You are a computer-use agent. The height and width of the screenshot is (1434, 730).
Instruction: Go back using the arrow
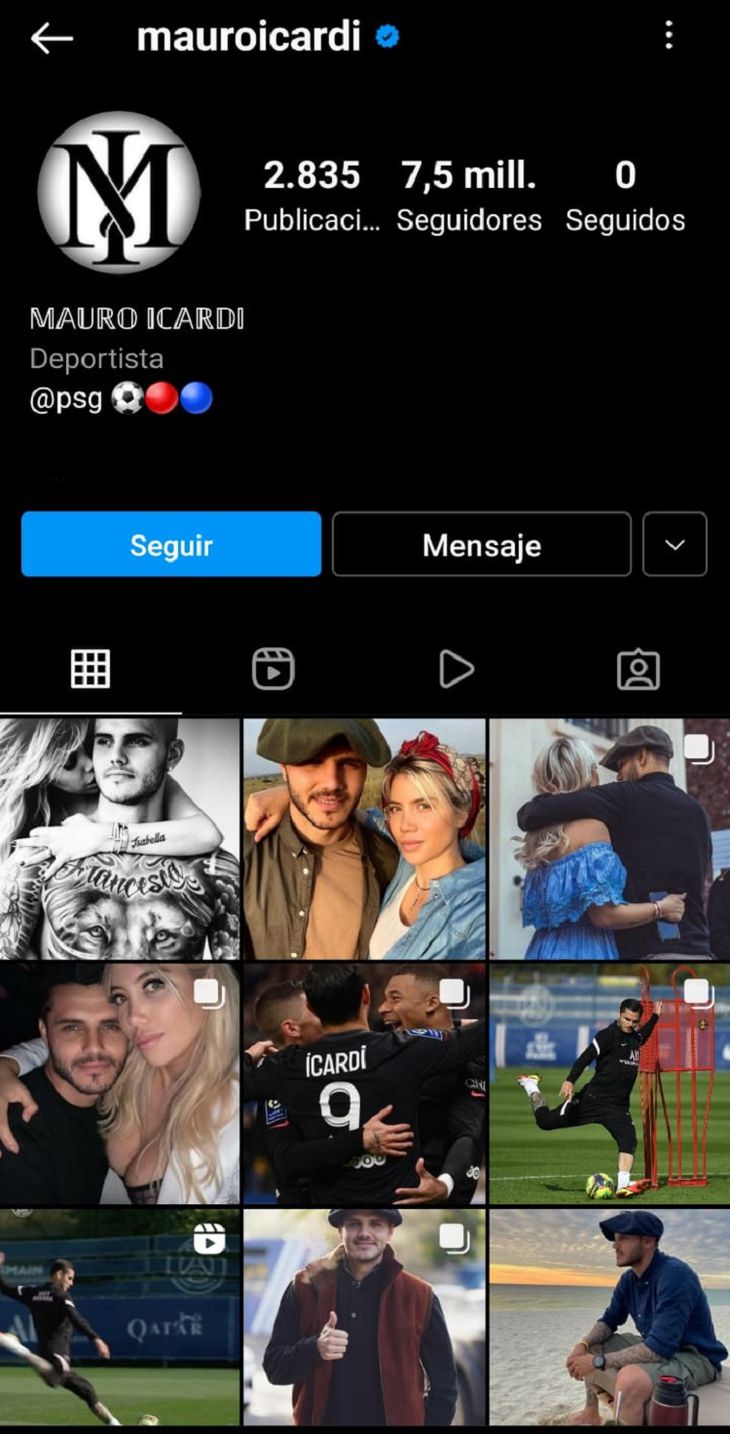pyautogui.click(x=52, y=38)
